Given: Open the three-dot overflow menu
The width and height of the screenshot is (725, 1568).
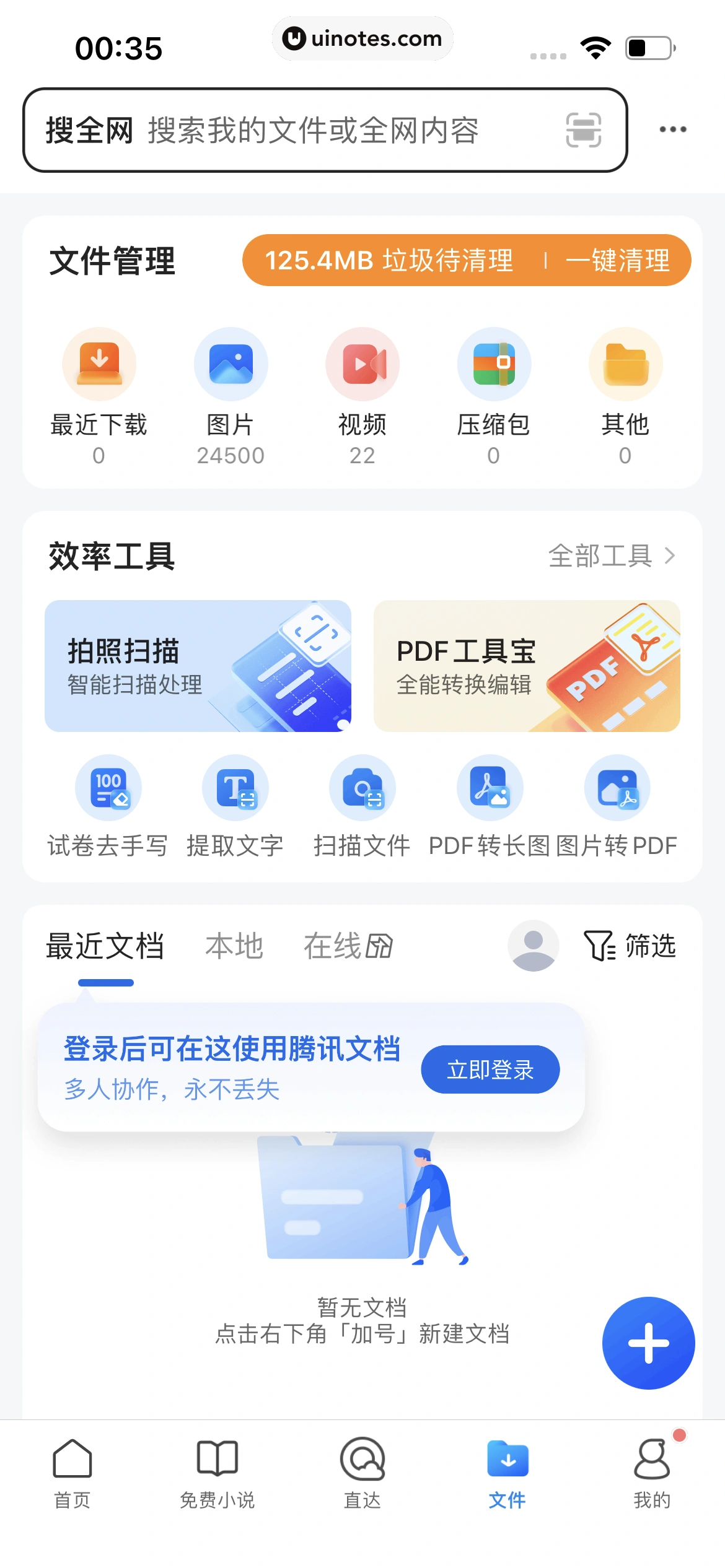Looking at the screenshot, I should tap(672, 129).
